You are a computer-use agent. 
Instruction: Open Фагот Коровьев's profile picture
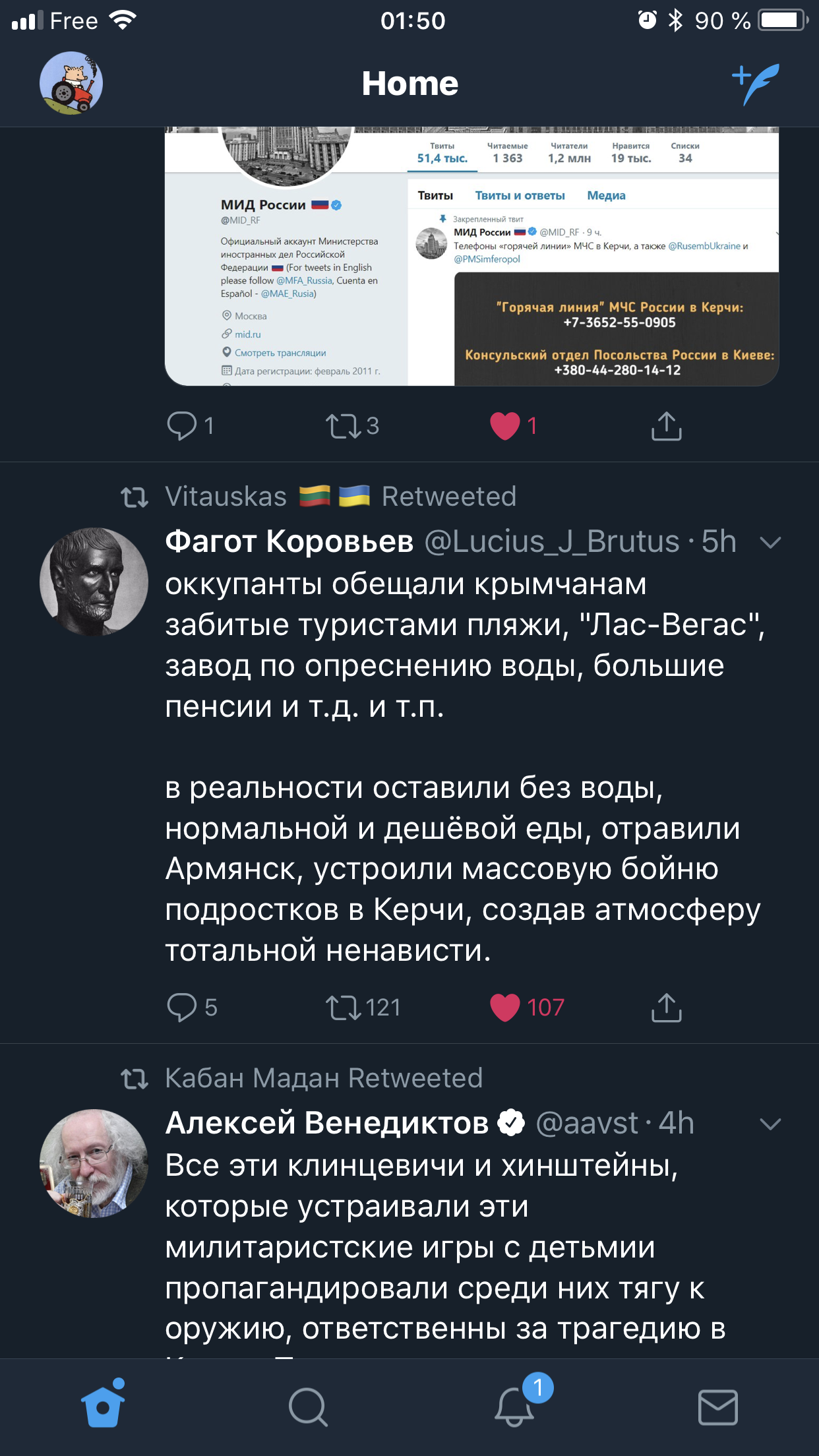[94, 582]
